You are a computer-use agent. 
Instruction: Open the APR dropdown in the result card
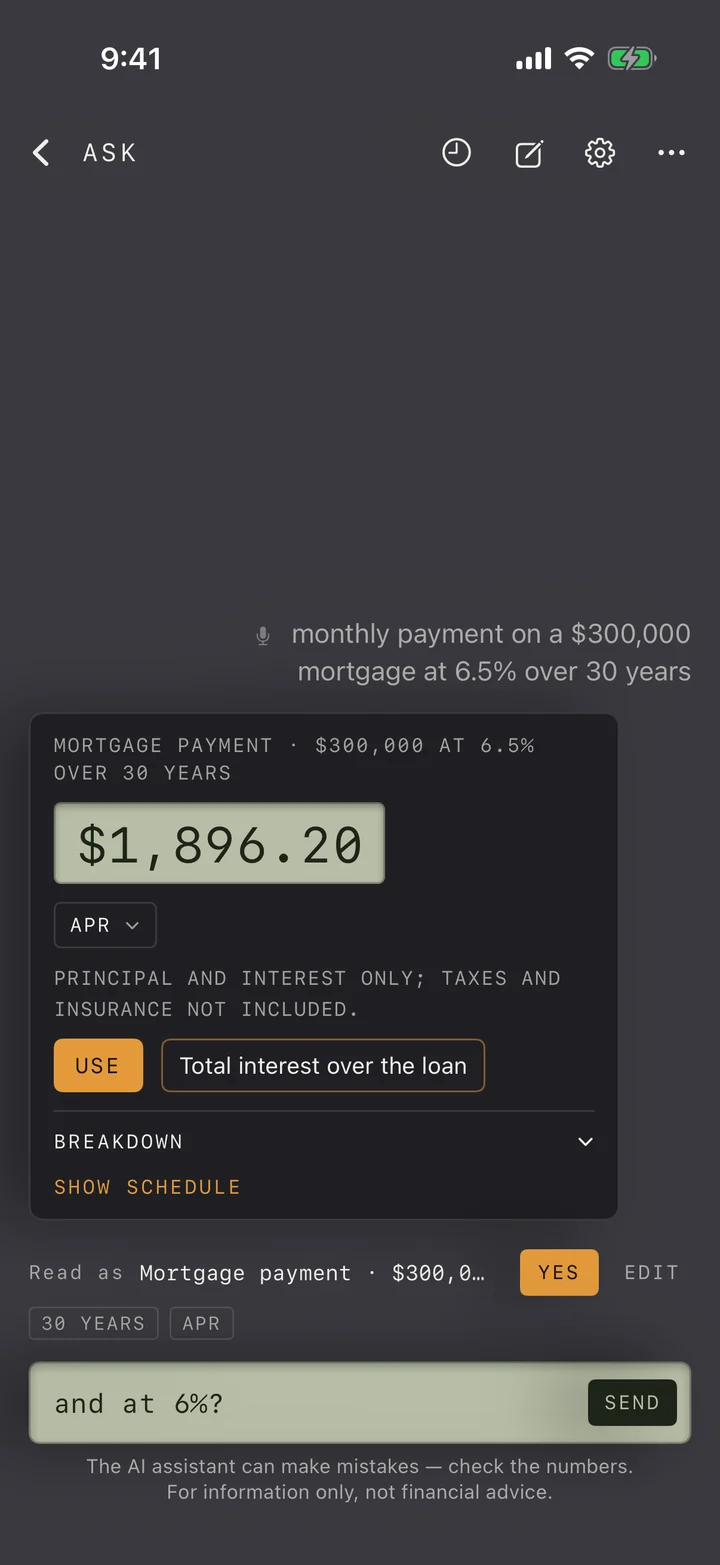pos(105,925)
